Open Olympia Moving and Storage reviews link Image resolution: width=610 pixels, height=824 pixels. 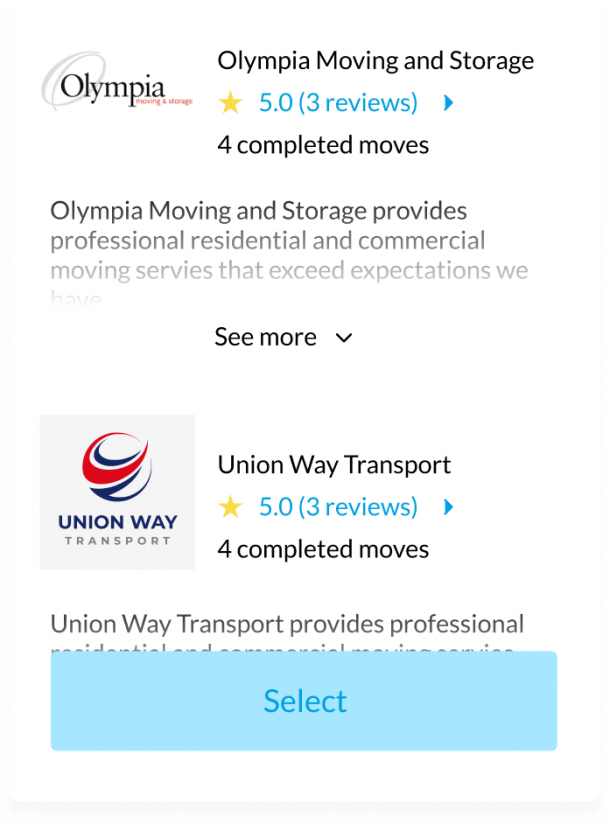point(338,102)
